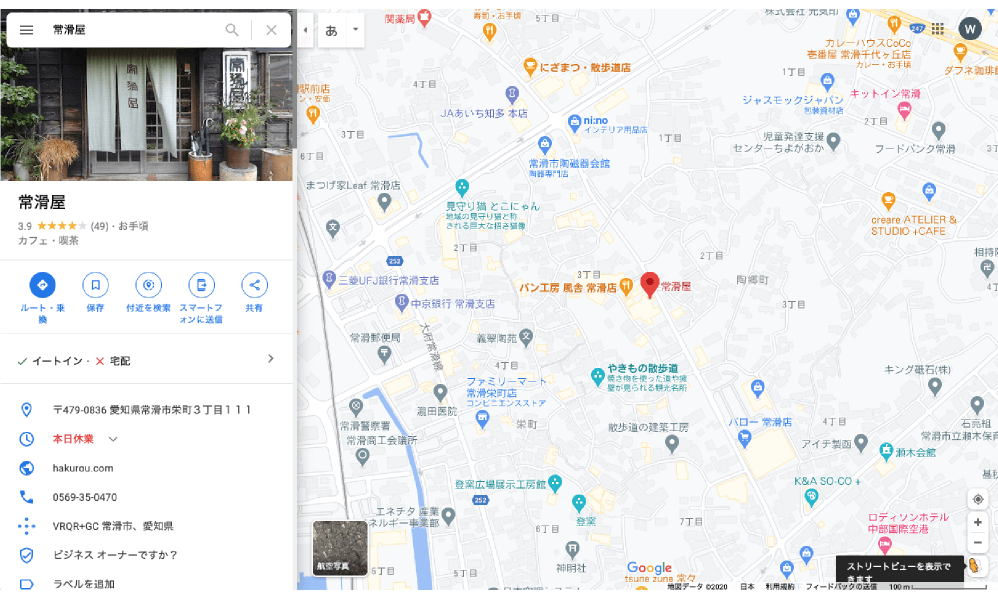The image size is (998, 602).
Task: Open the イートイン・宅配 details row
Action: point(146,360)
